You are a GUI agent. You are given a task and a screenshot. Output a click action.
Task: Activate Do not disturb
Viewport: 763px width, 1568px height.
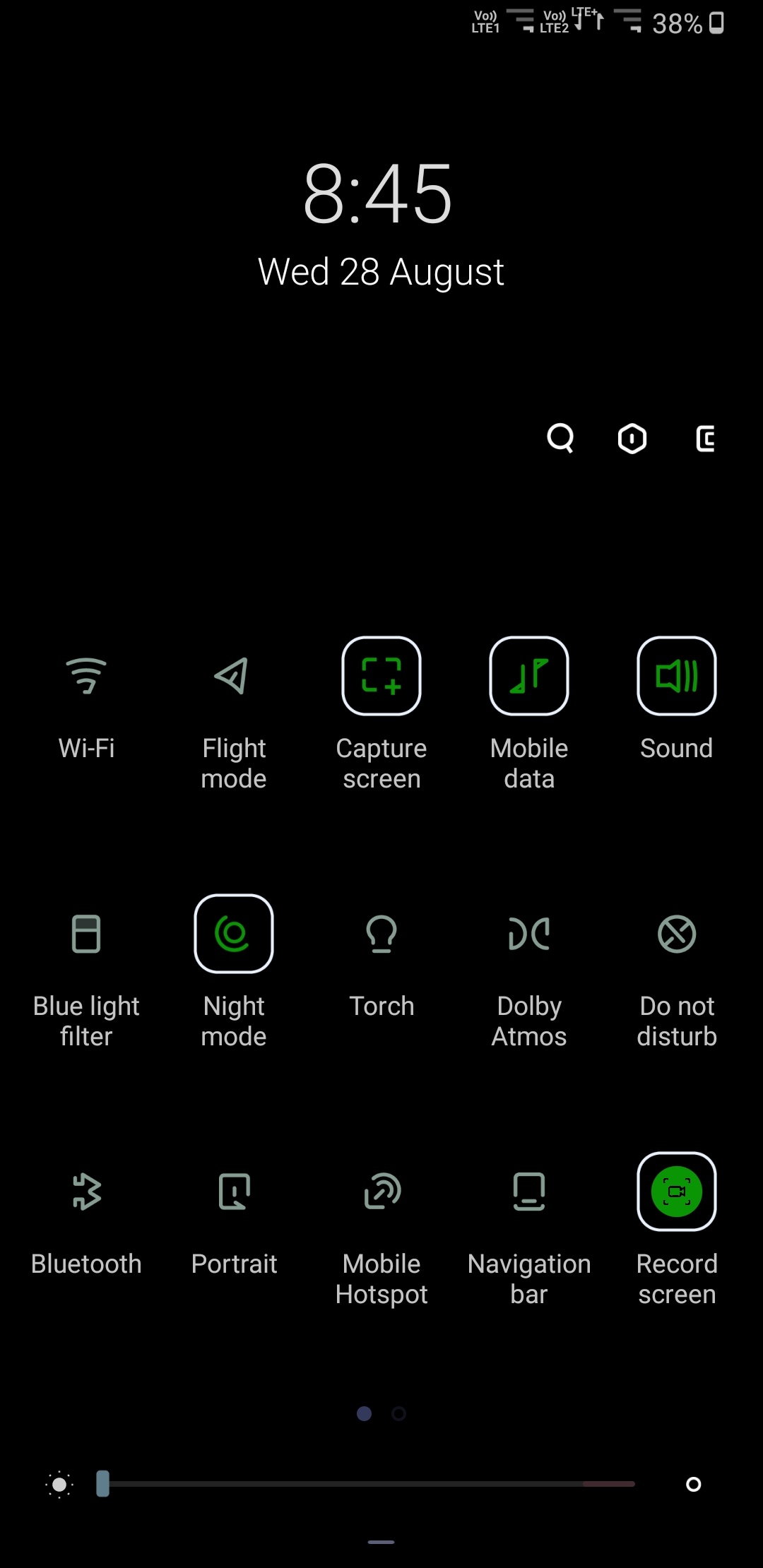click(677, 934)
